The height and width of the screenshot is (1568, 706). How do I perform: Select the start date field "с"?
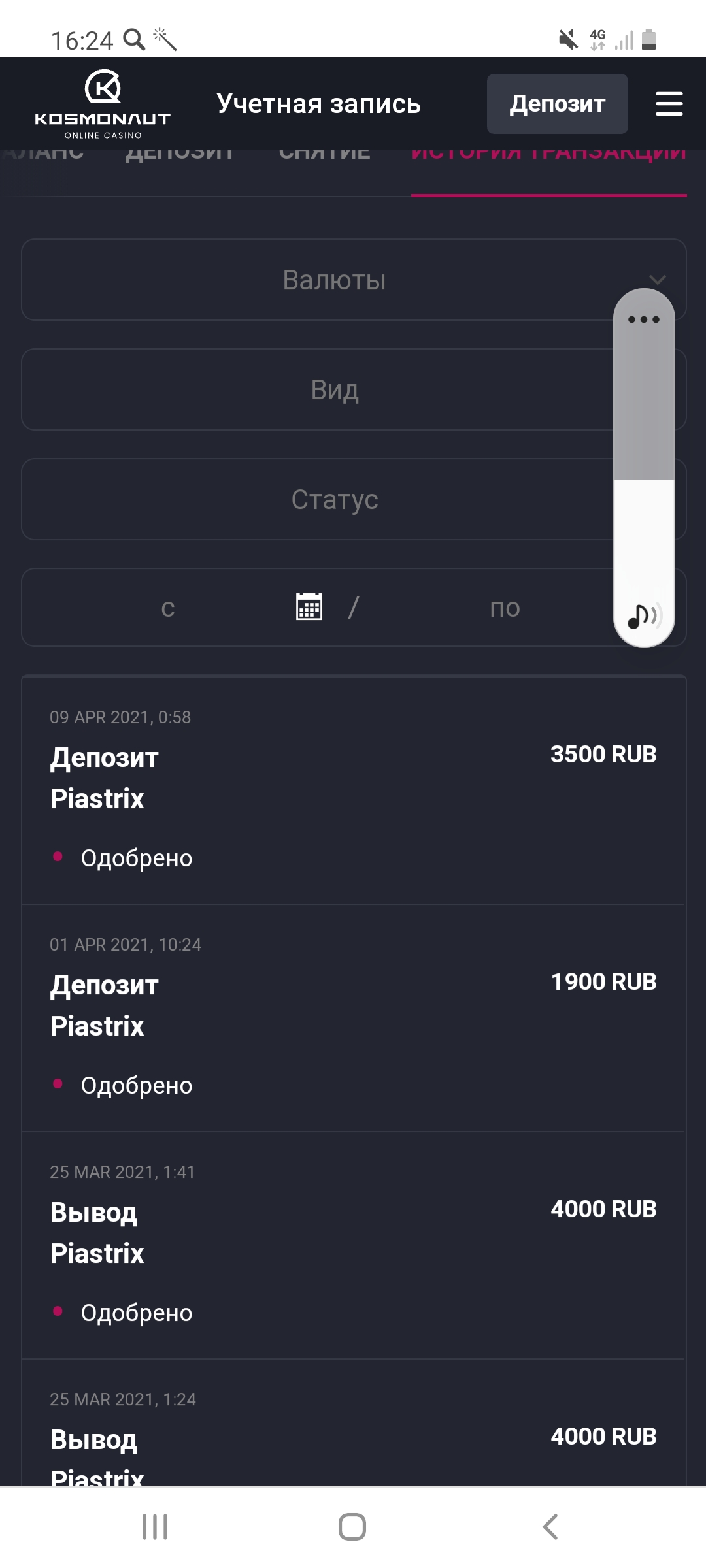coord(168,608)
